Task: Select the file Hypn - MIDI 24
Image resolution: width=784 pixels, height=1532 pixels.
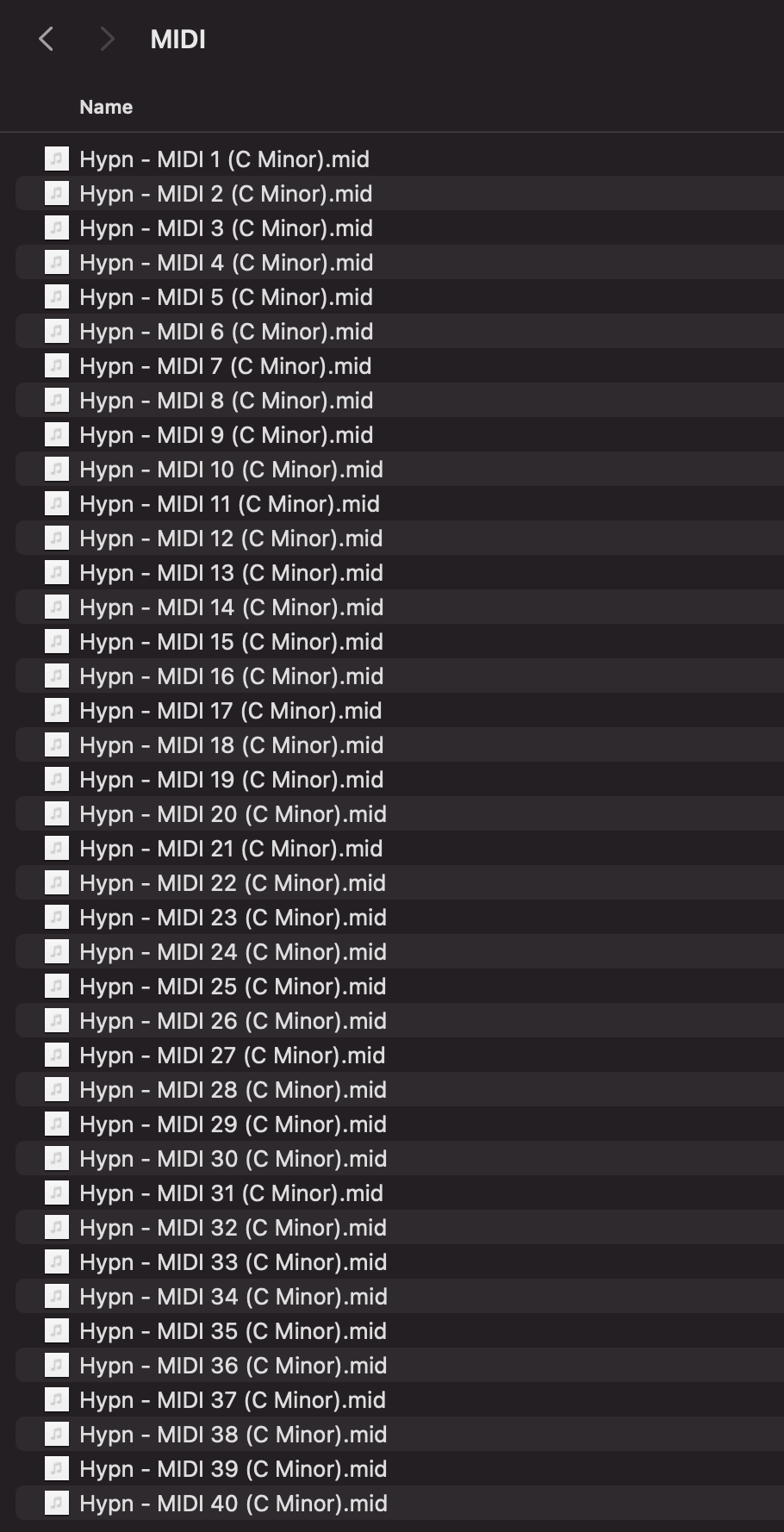Action: pyautogui.click(x=231, y=952)
